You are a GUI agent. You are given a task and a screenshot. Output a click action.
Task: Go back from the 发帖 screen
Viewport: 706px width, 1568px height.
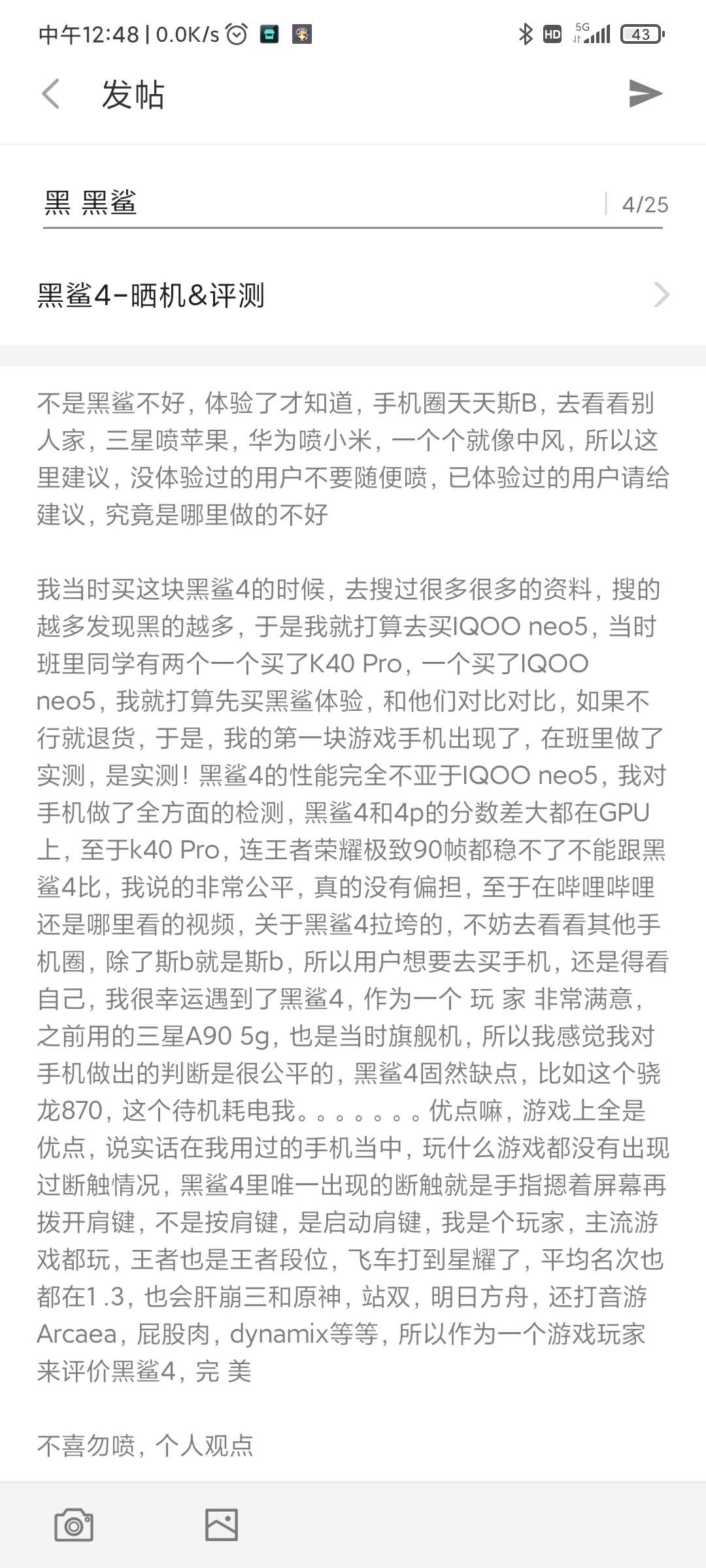(x=51, y=94)
